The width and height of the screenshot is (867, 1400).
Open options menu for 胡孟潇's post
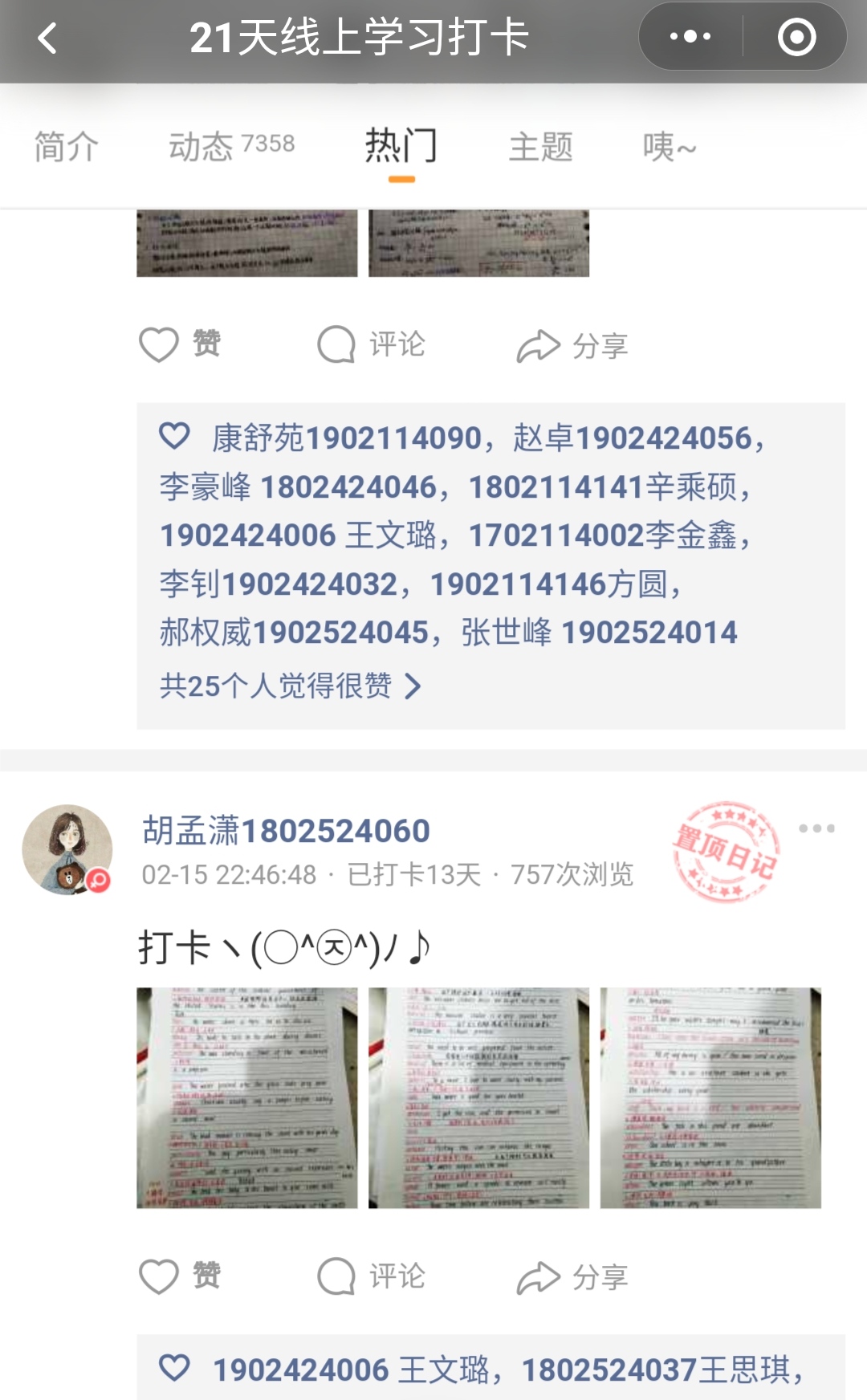pos(816,828)
